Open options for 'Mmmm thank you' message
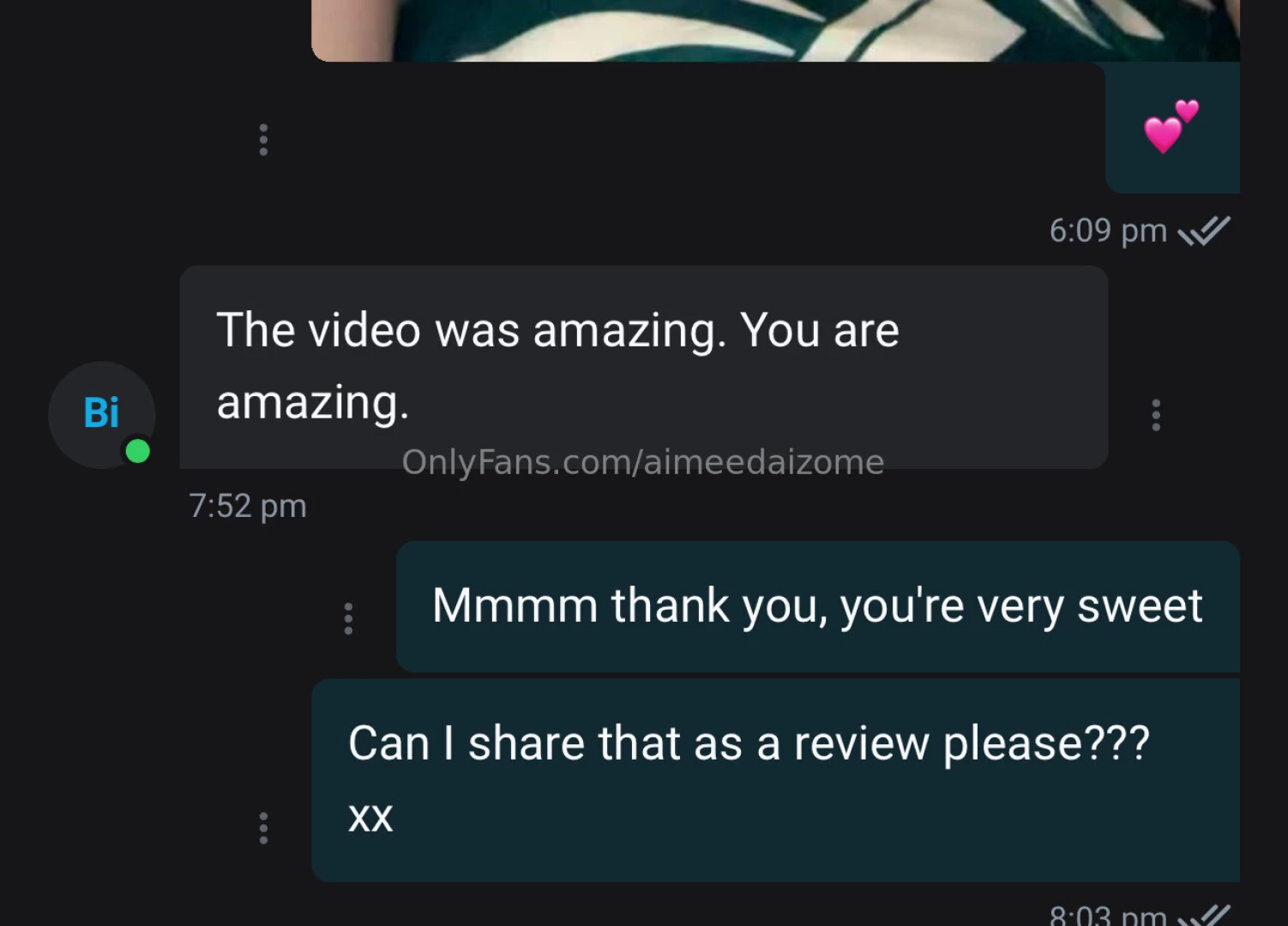Screen dimensions: 1288x926 click(348, 618)
